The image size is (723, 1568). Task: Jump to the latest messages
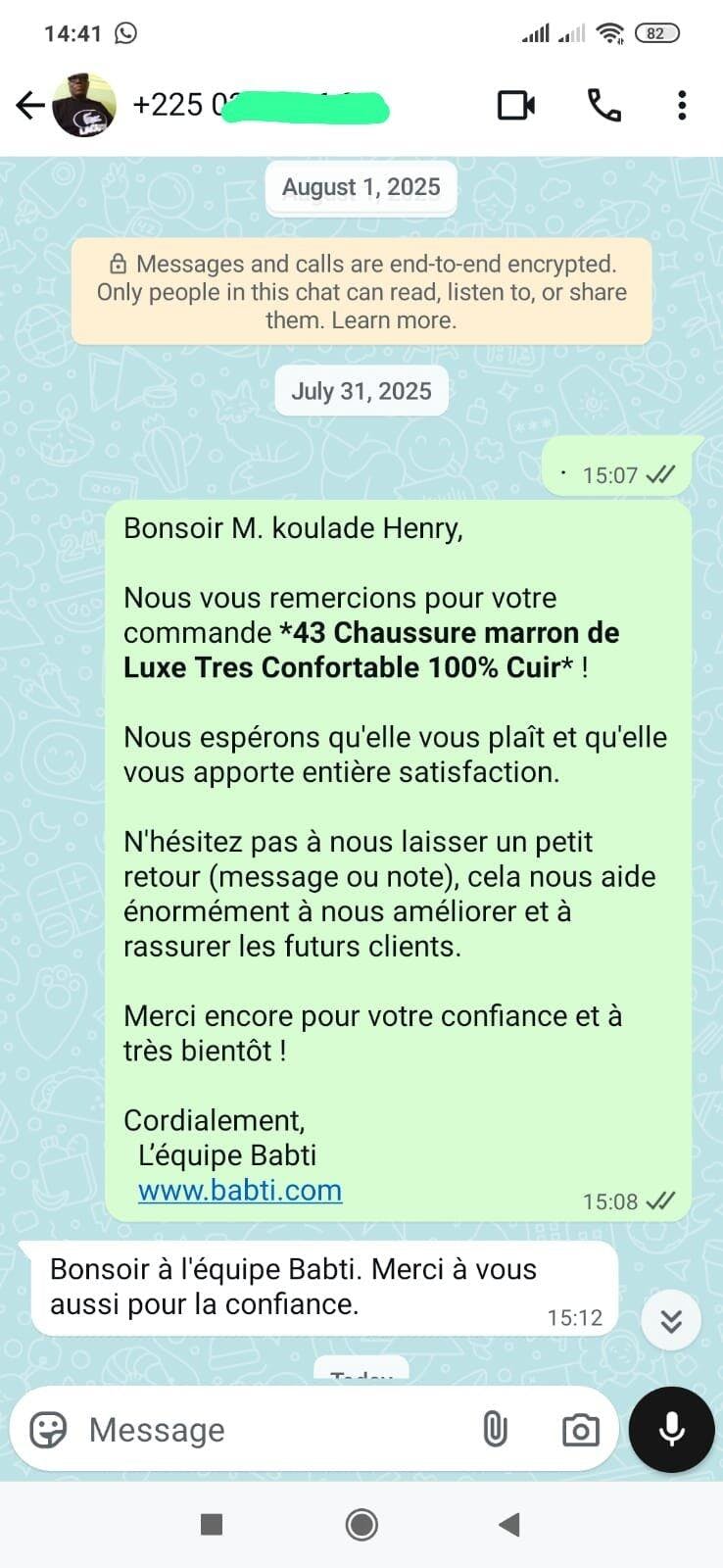point(671,1320)
